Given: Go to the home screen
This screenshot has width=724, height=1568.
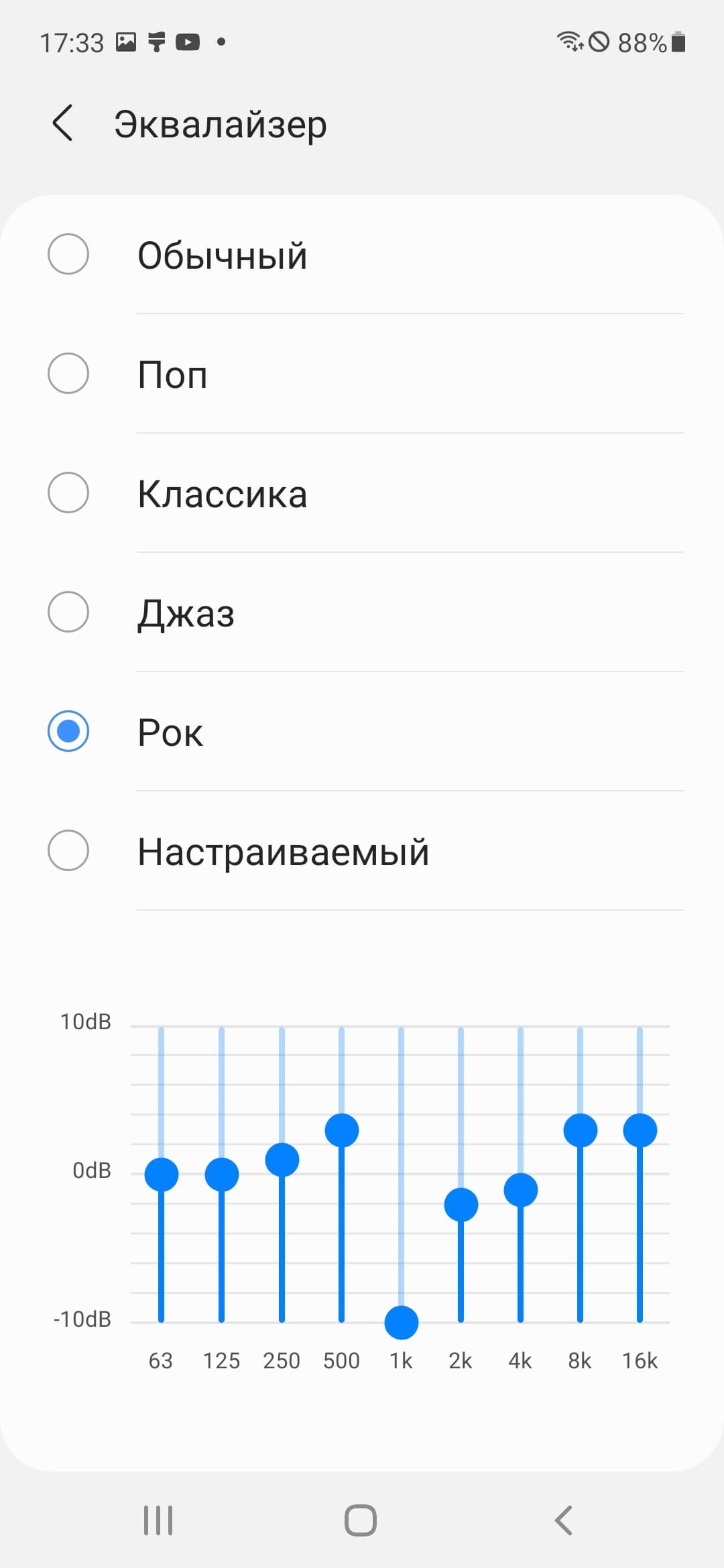Looking at the screenshot, I should tap(361, 1520).
